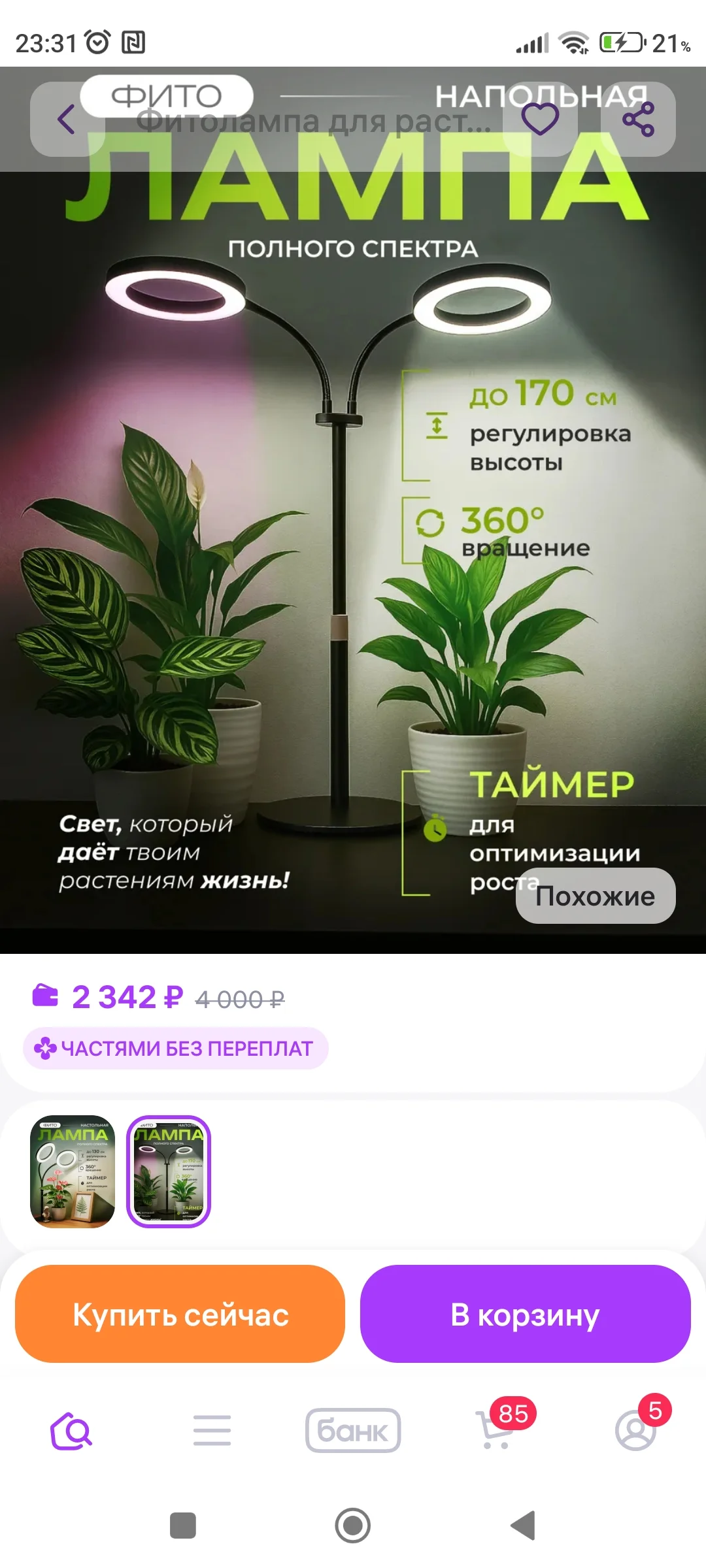Open the catalog via the hamburger icon

tap(212, 1430)
